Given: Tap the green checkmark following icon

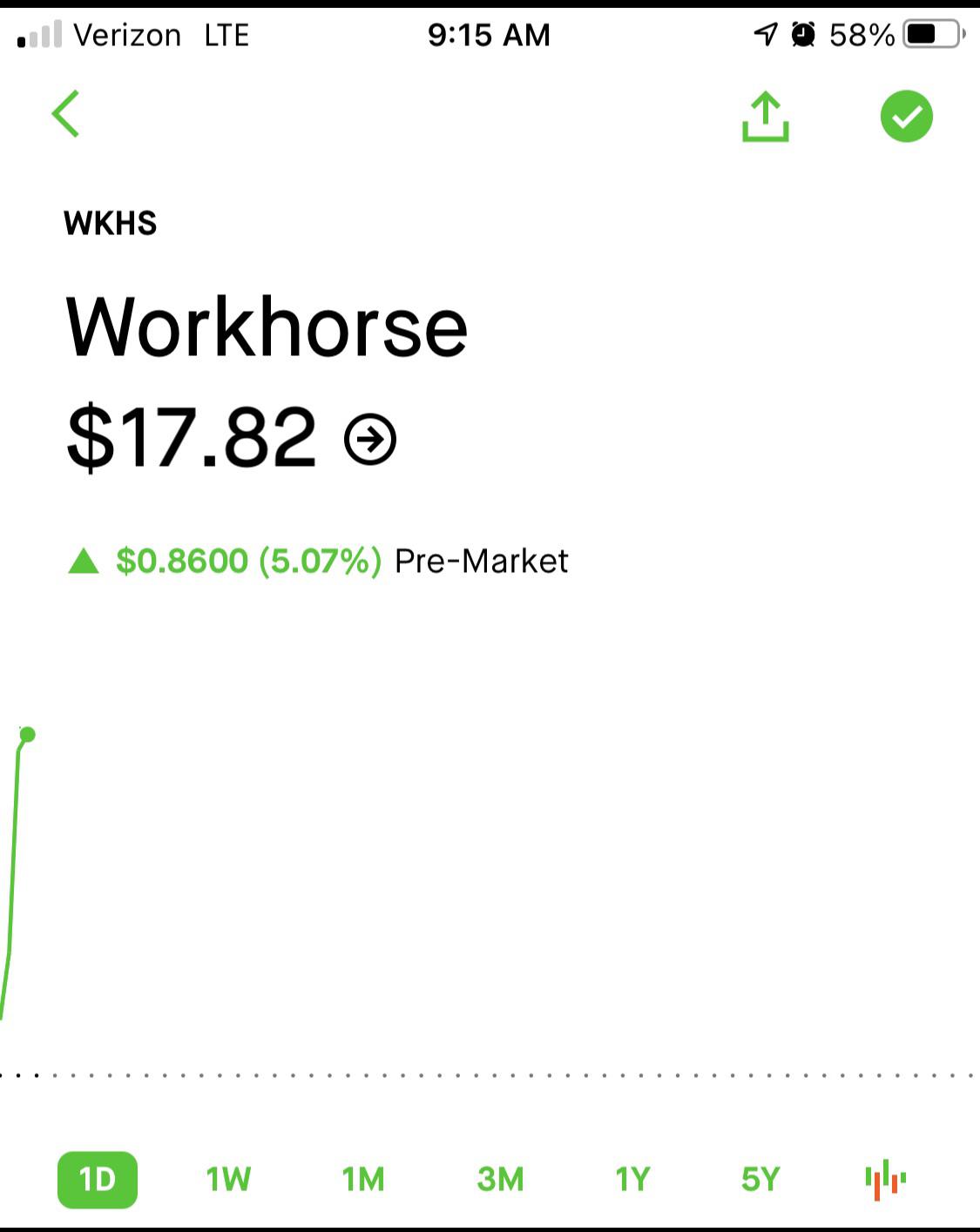Looking at the screenshot, I should tap(906, 116).
